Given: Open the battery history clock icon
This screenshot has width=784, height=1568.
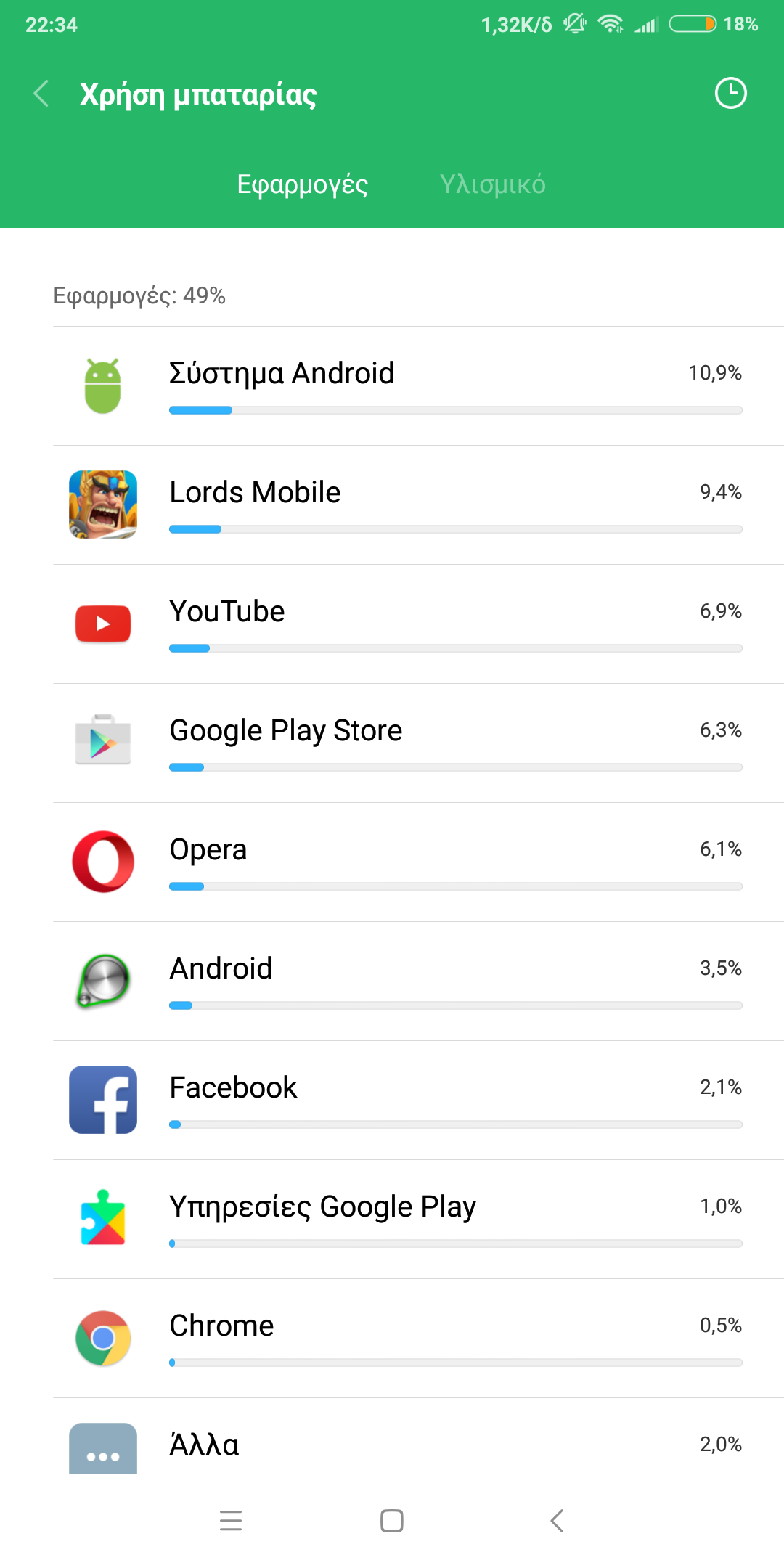Looking at the screenshot, I should click(730, 94).
